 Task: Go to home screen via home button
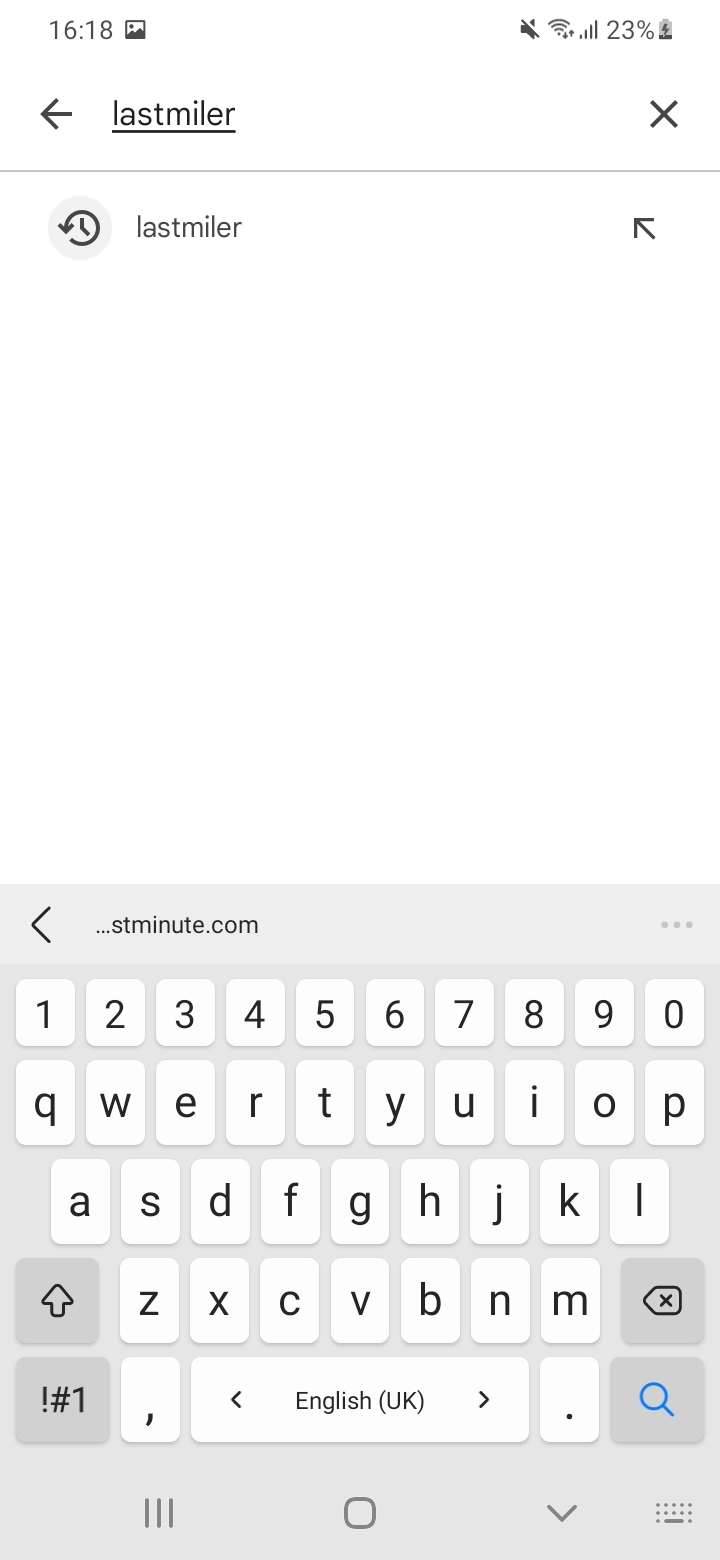click(x=360, y=1513)
